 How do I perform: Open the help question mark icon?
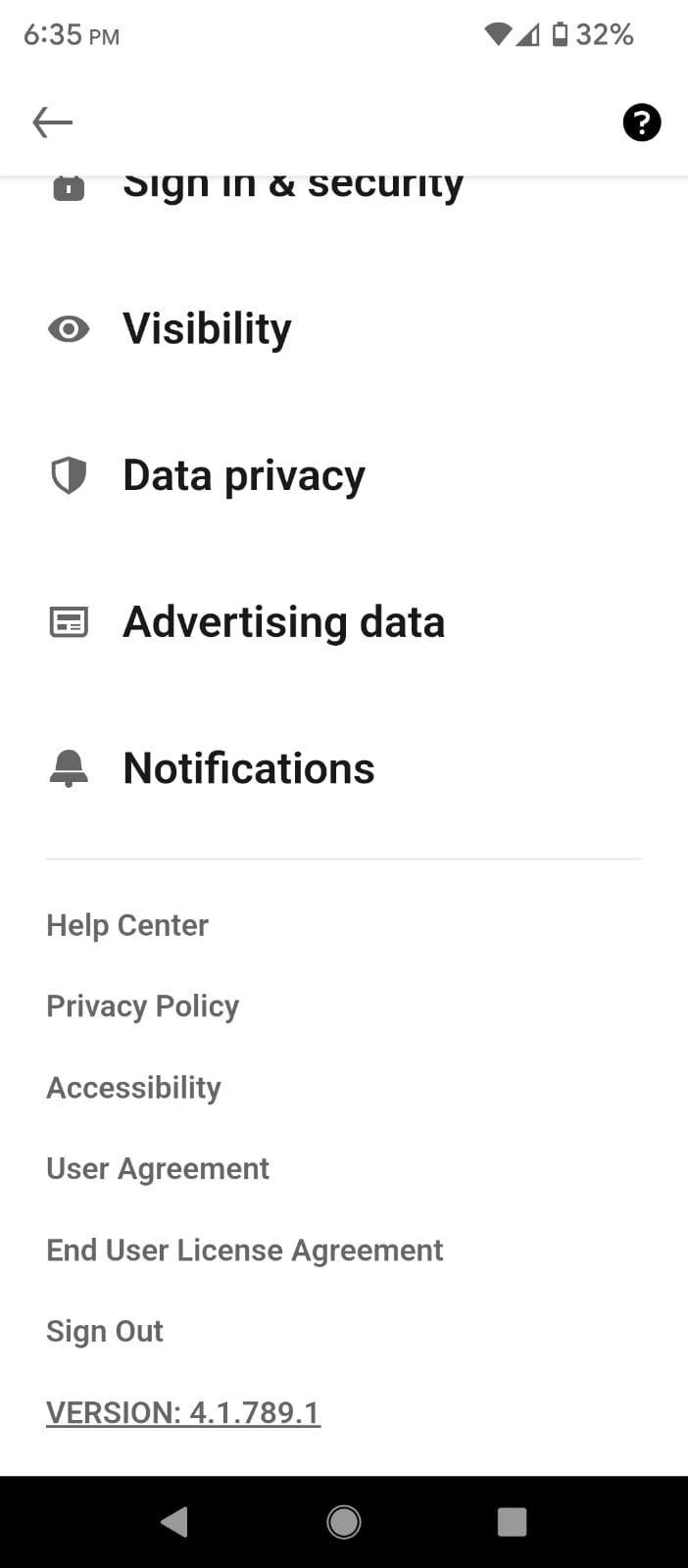[x=641, y=122]
